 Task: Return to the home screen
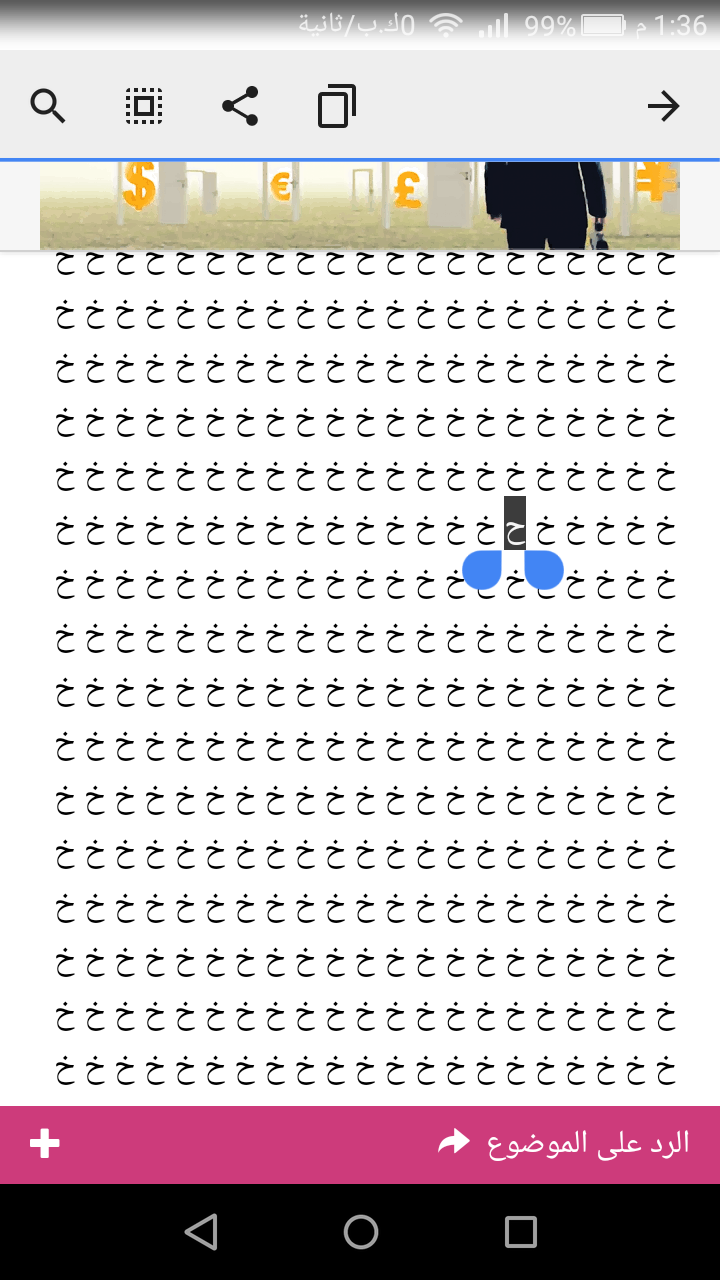click(360, 1231)
